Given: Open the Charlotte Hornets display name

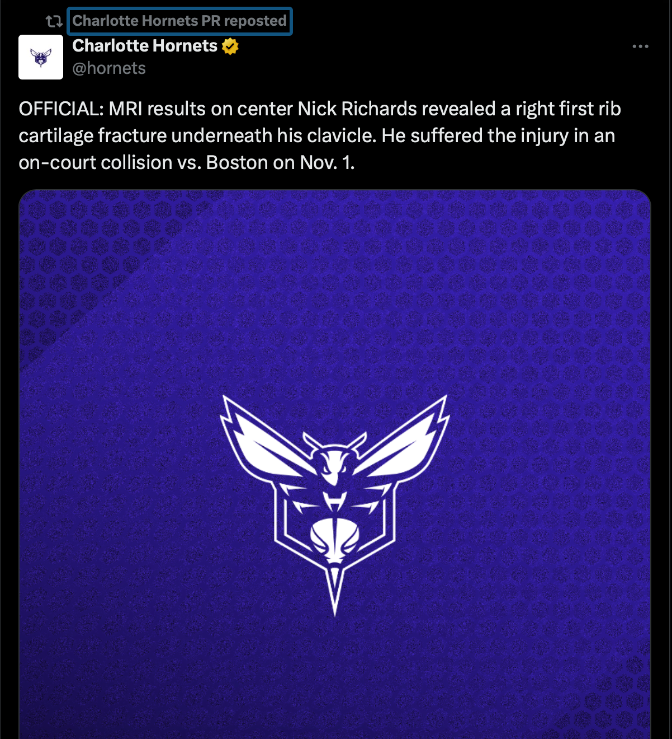Looking at the screenshot, I should (x=145, y=46).
